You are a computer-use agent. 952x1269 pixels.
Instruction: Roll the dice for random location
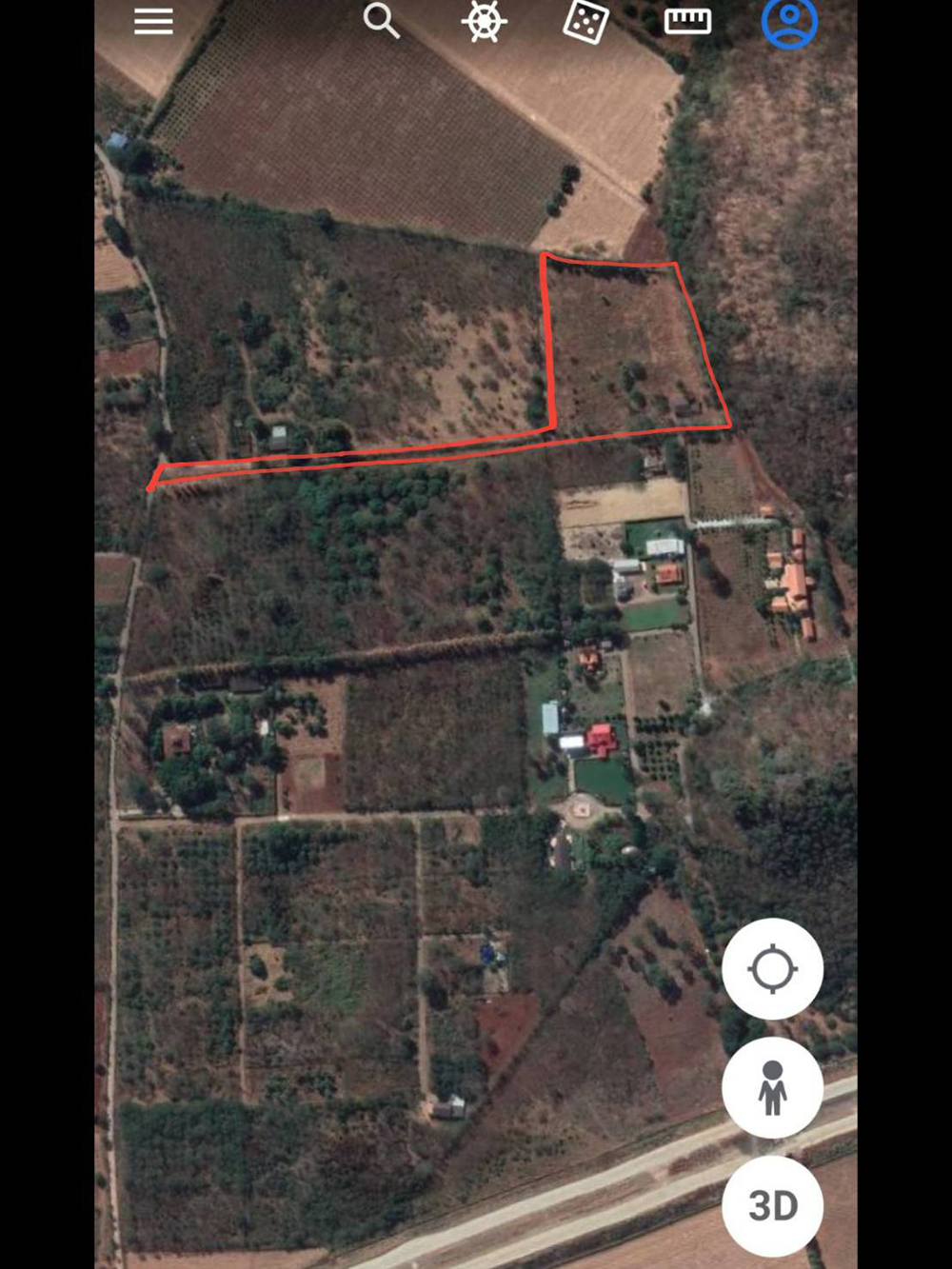click(x=585, y=21)
